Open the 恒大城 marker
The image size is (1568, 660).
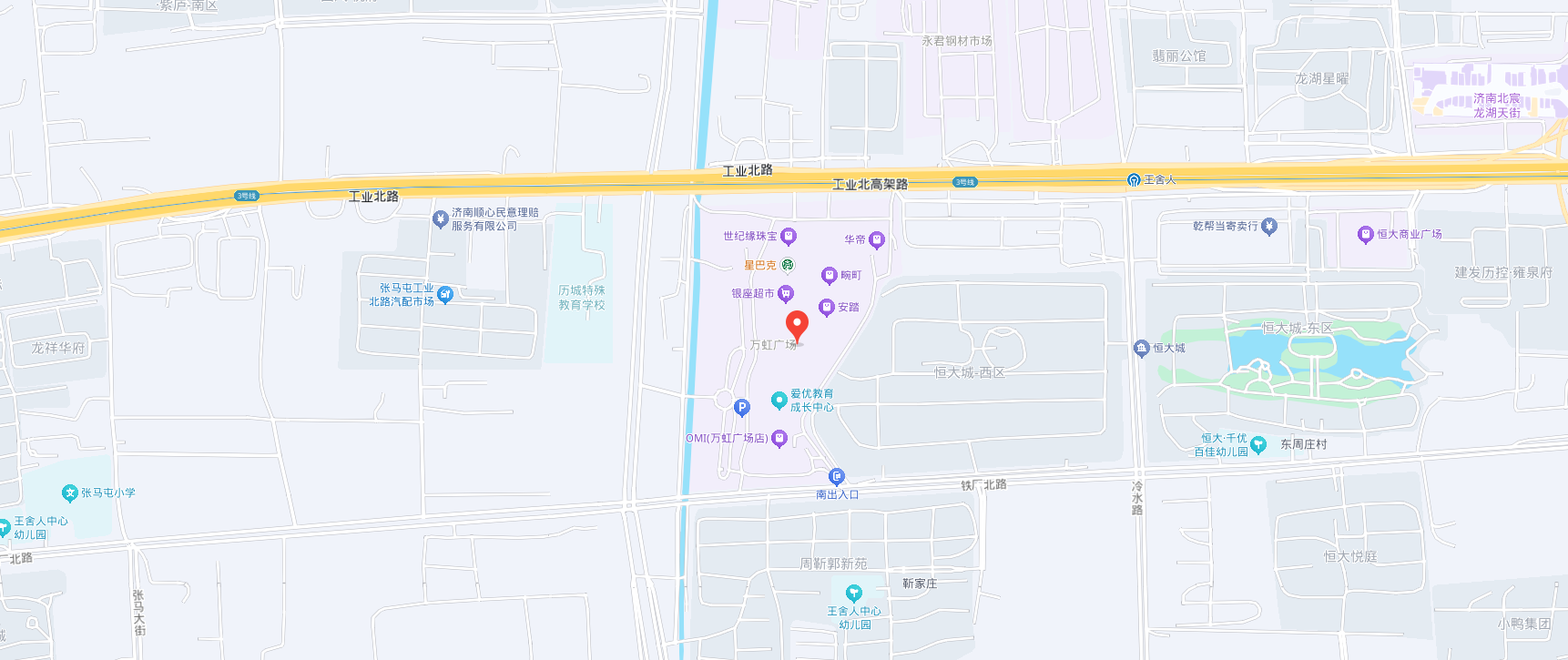[x=1142, y=348]
